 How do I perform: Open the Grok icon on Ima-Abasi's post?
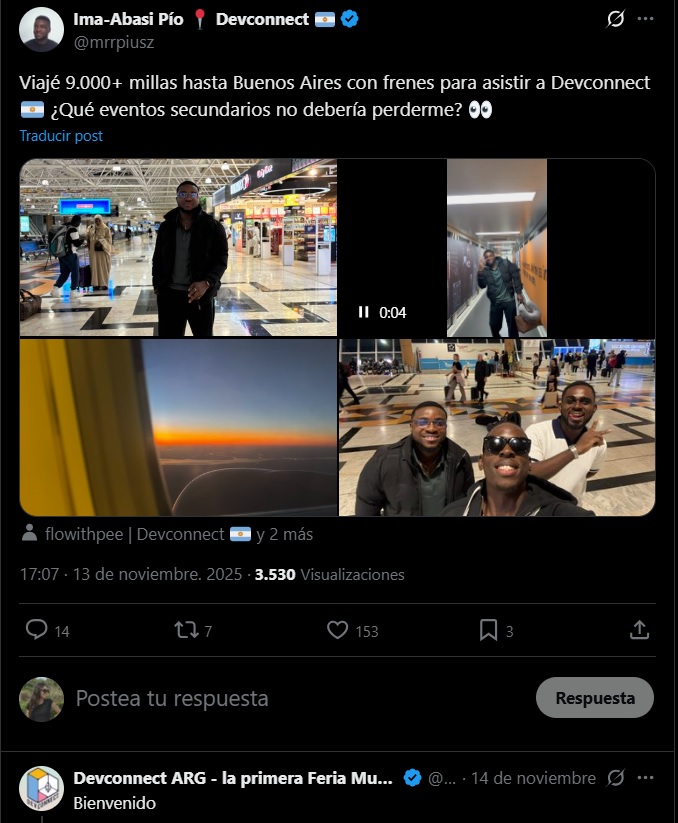point(617,19)
